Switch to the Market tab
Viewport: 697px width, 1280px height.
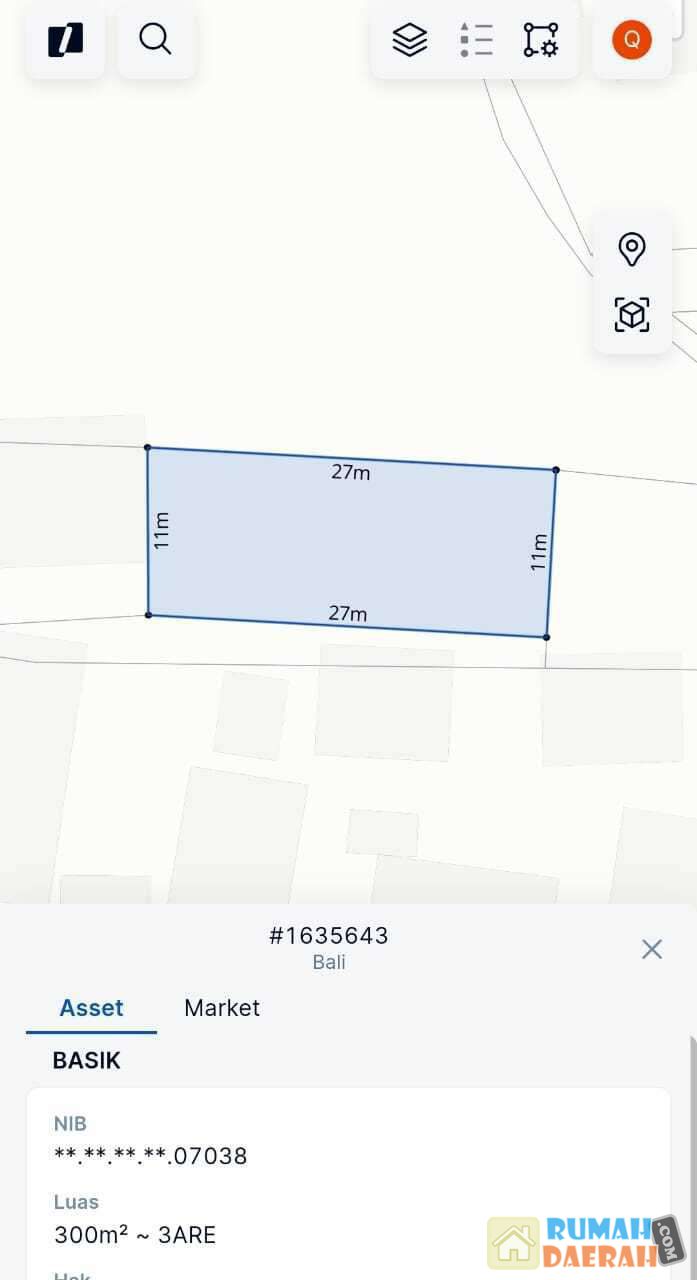pos(222,1008)
